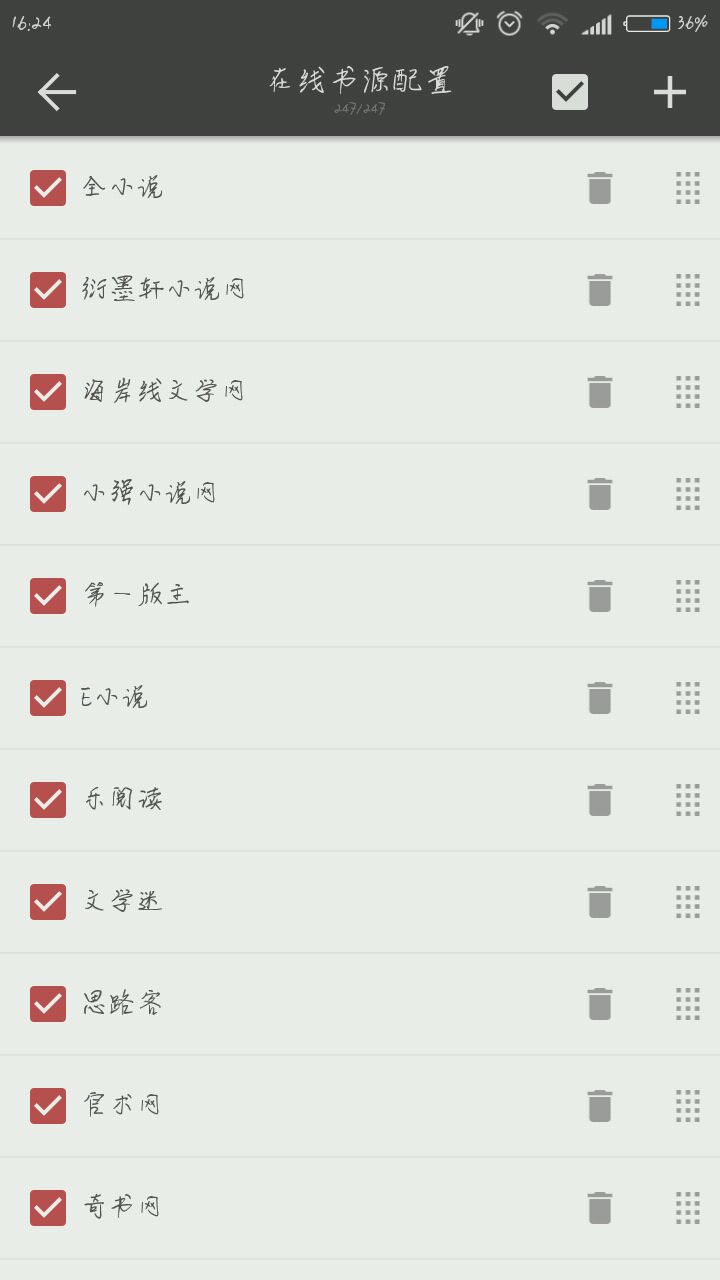Toggle select-all book sources checkbox
Viewport: 720px width, 1280px height.
[570, 92]
